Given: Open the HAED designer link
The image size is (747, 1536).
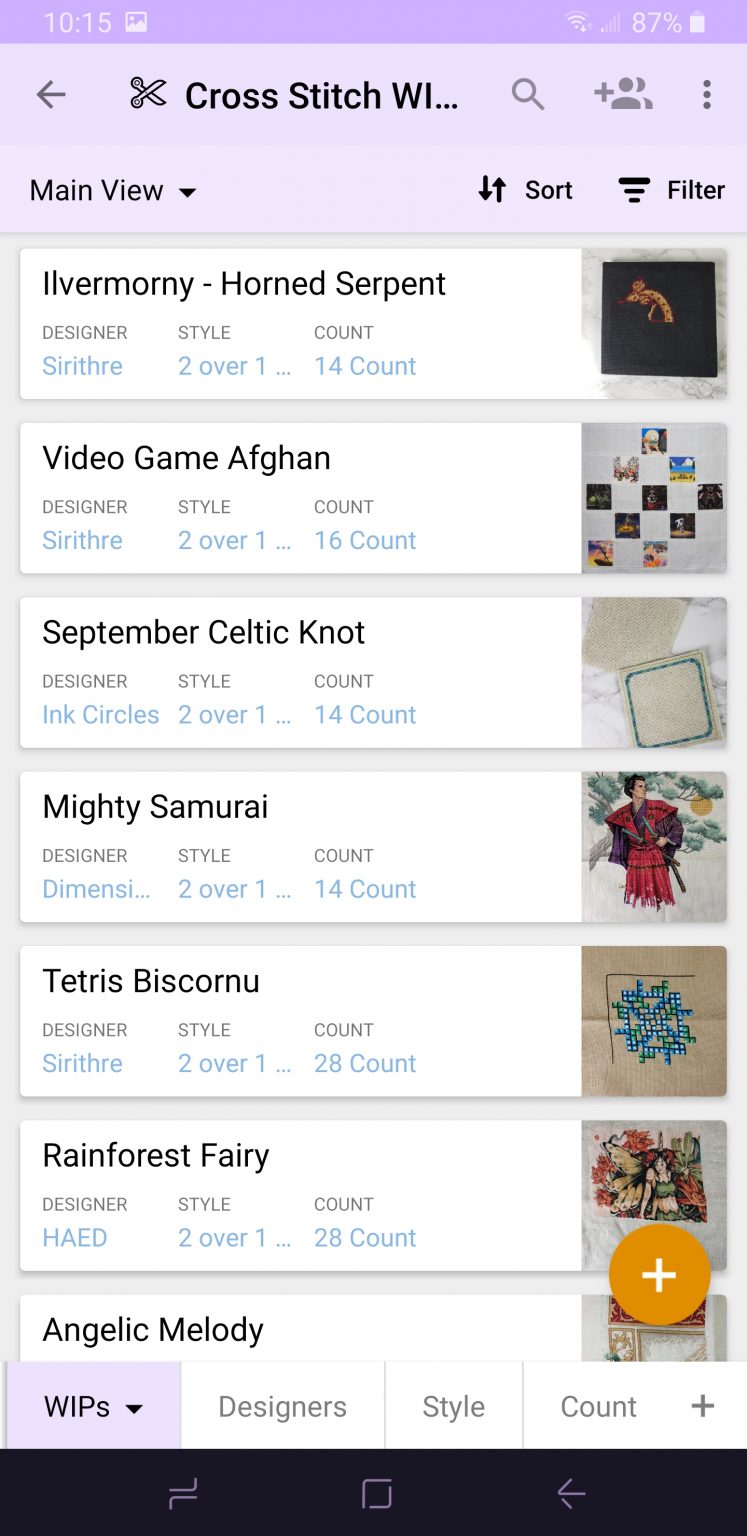Looking at the screenshot, I should [x=74, y=1237].
